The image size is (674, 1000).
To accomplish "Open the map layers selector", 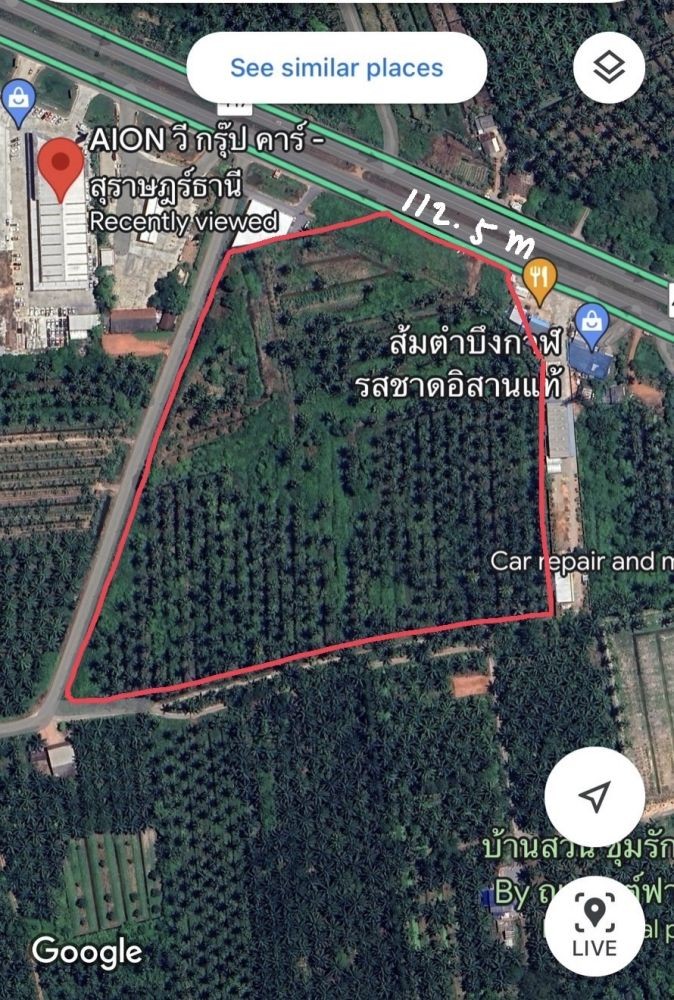I will (608, 67).
